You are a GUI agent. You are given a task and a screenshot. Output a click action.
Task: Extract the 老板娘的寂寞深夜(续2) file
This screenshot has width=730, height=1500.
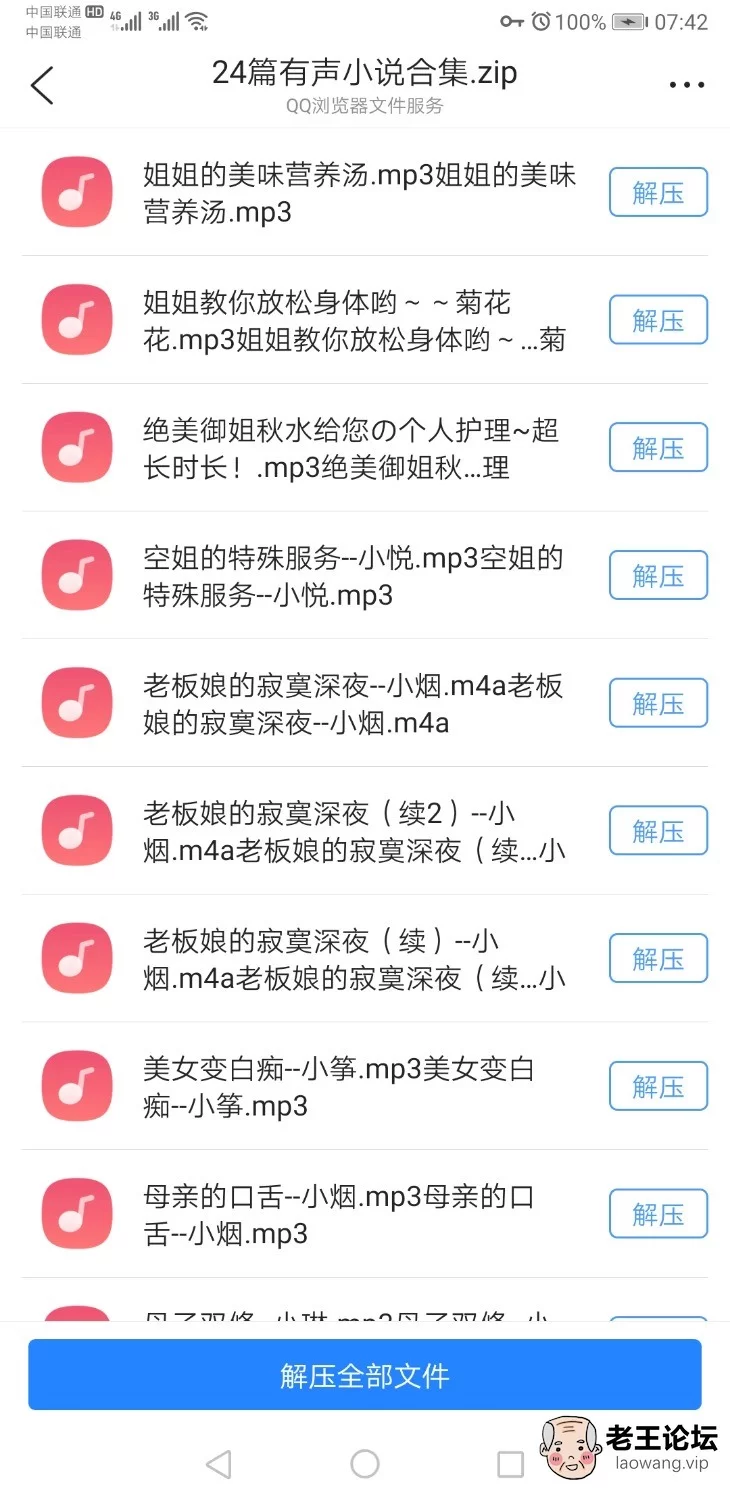coord(658,831)
